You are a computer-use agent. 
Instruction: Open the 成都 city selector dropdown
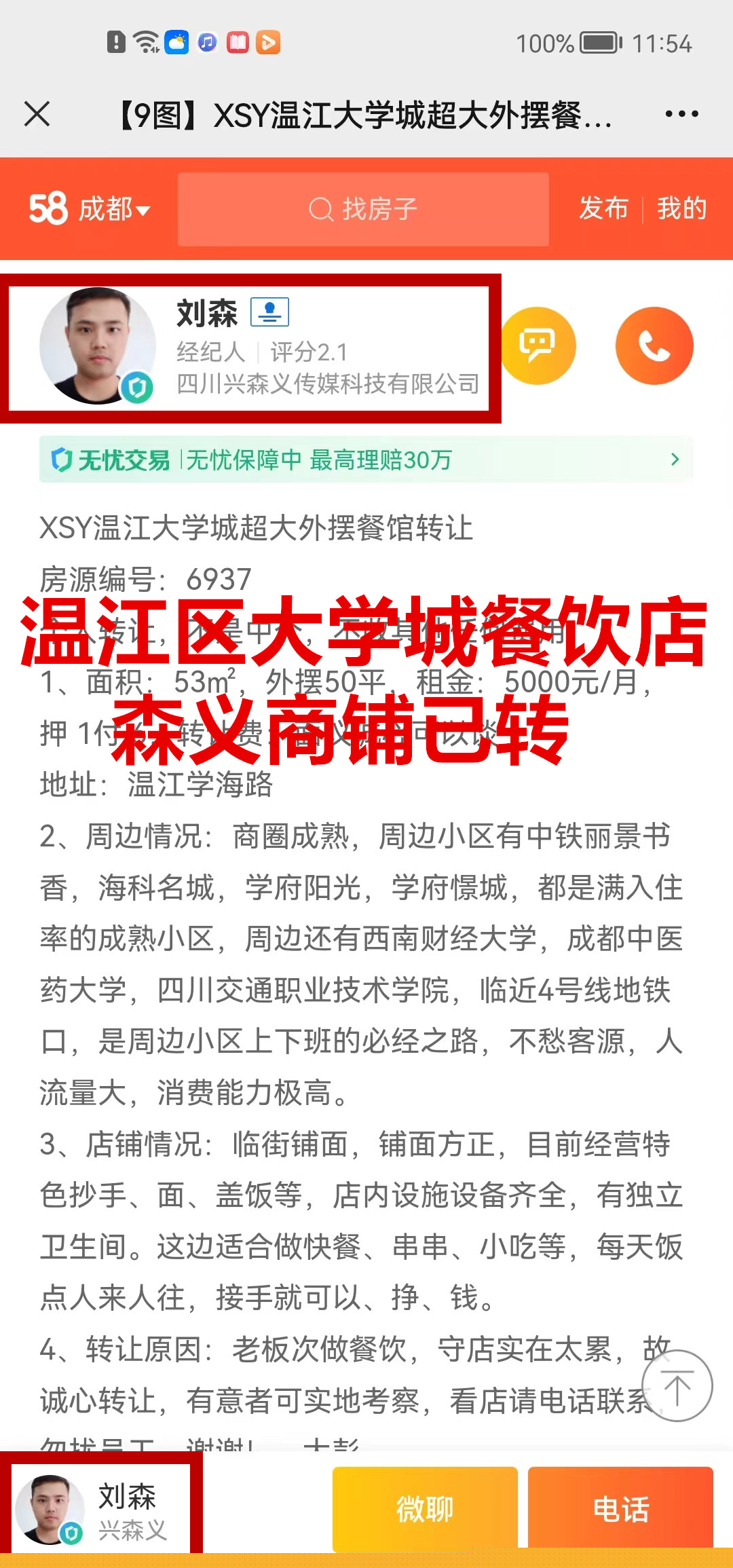coord(113,209)
